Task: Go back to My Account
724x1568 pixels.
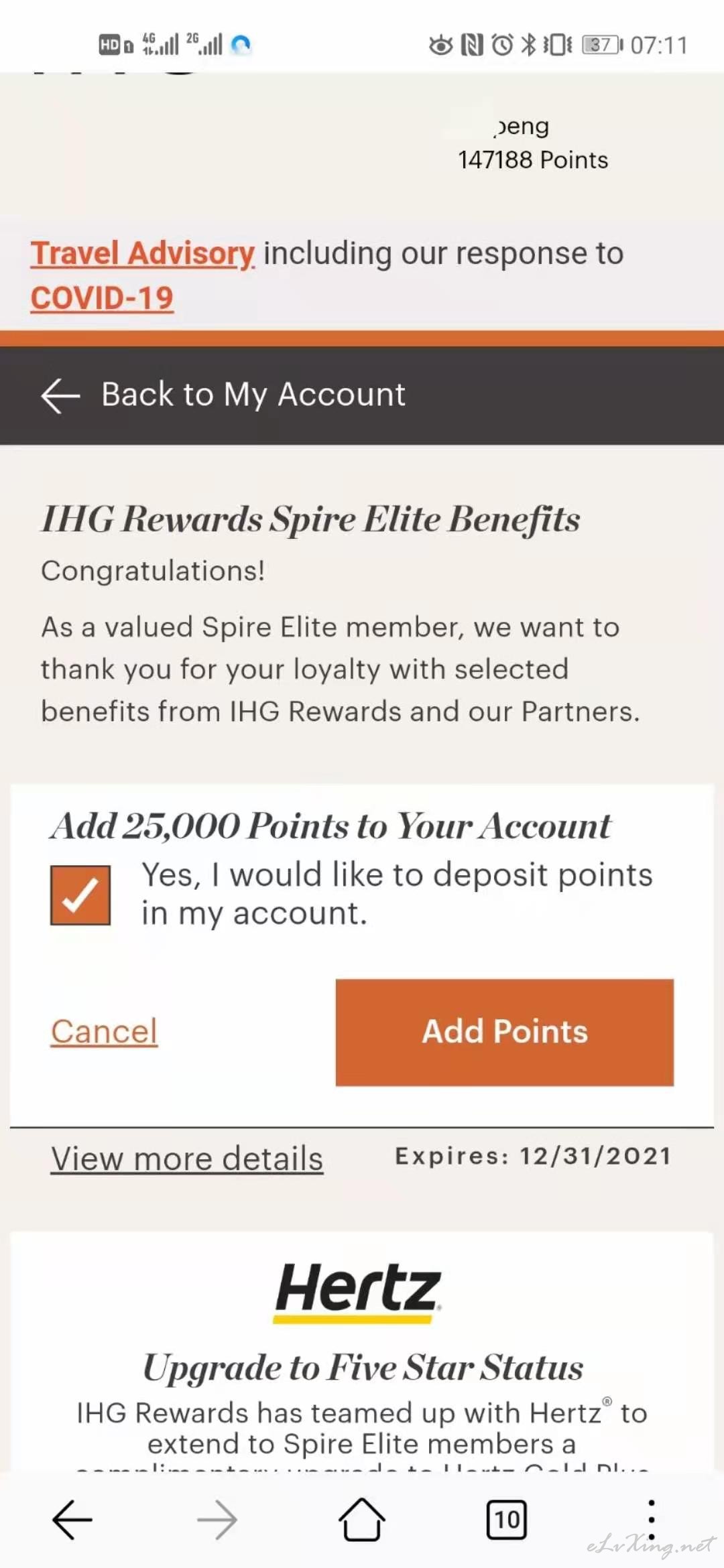Action: (223, 395)
